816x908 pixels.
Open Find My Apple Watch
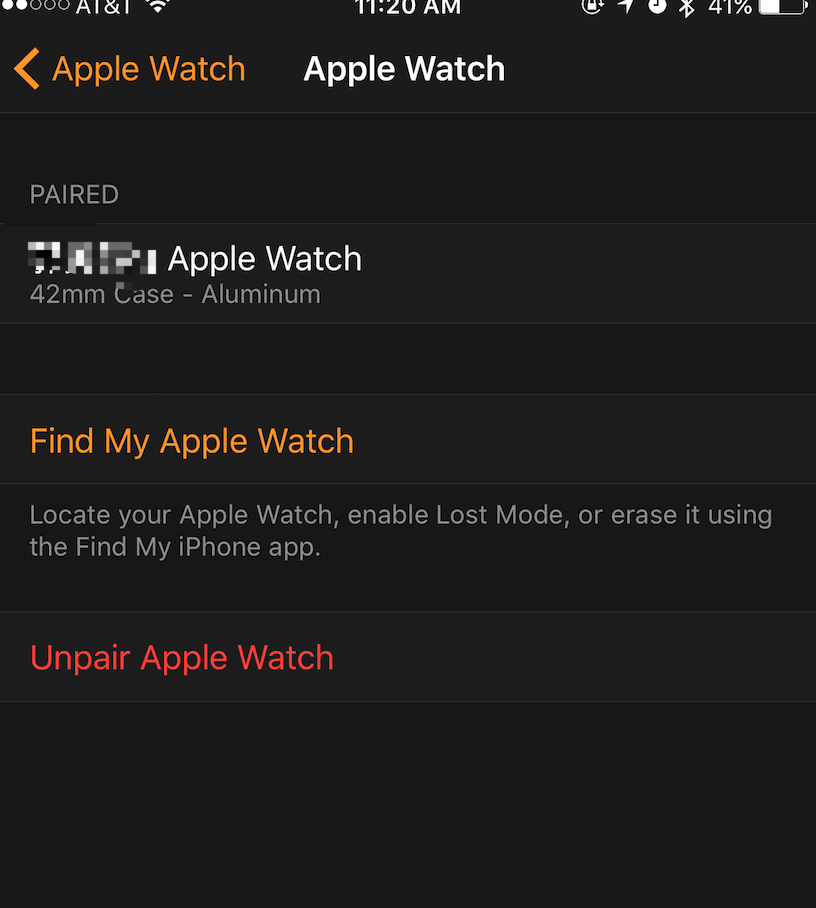(x=192, y=441)
